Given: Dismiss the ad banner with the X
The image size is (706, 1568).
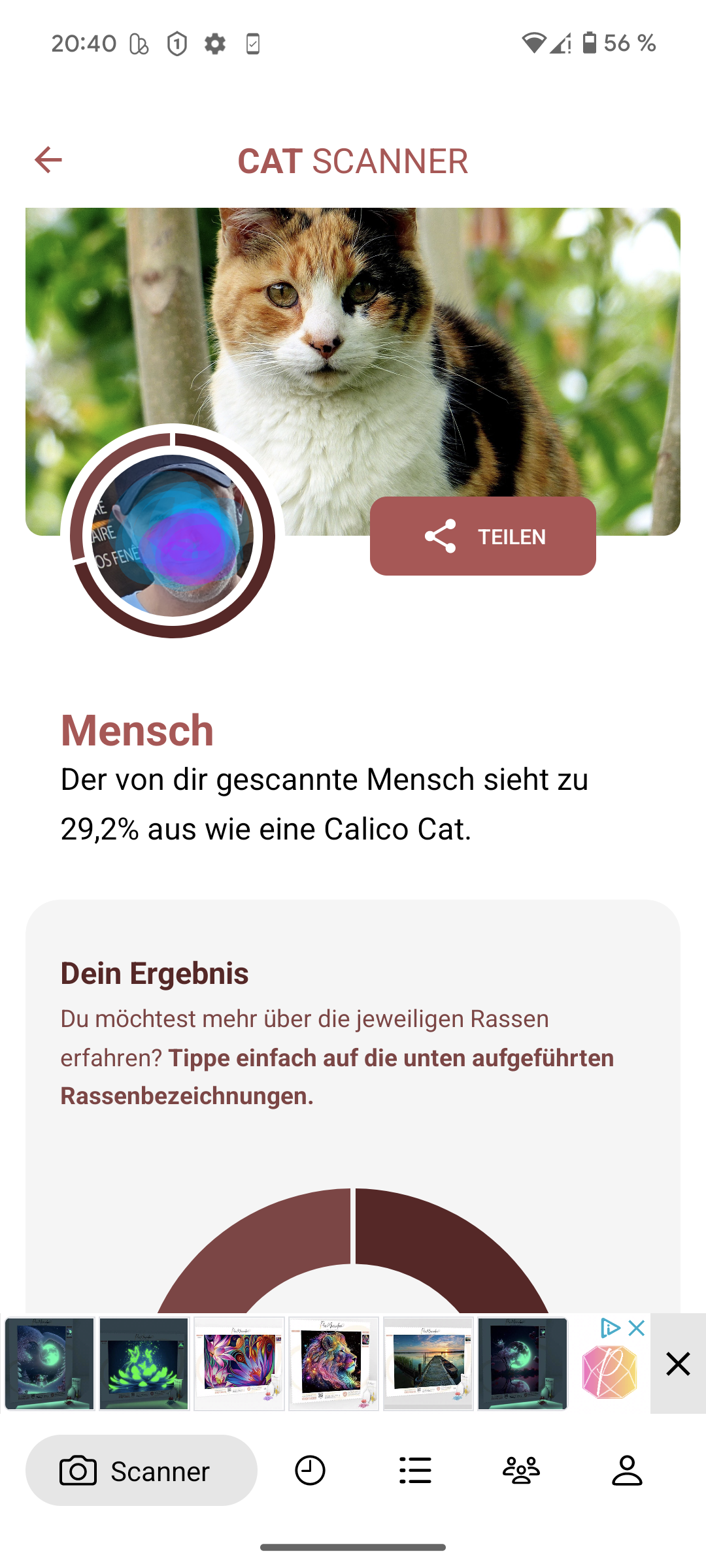Looking at the screenshot, I should (x=678, y=1364).
